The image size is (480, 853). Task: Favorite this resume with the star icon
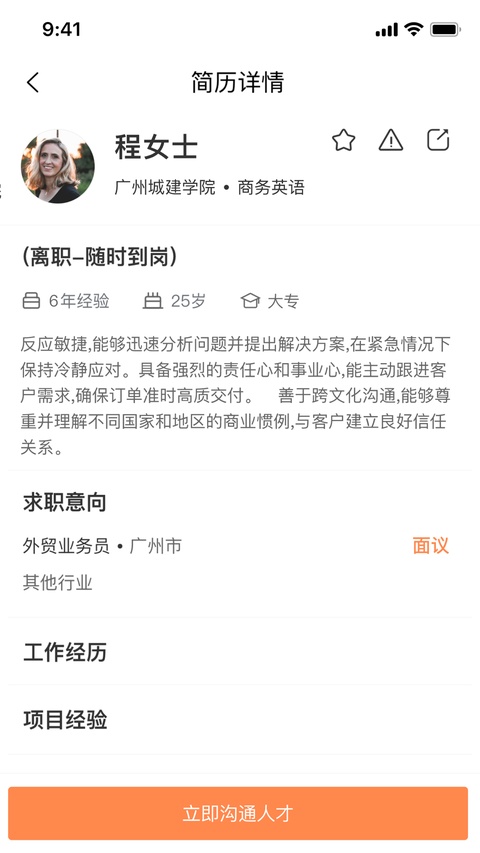(343, 140)
